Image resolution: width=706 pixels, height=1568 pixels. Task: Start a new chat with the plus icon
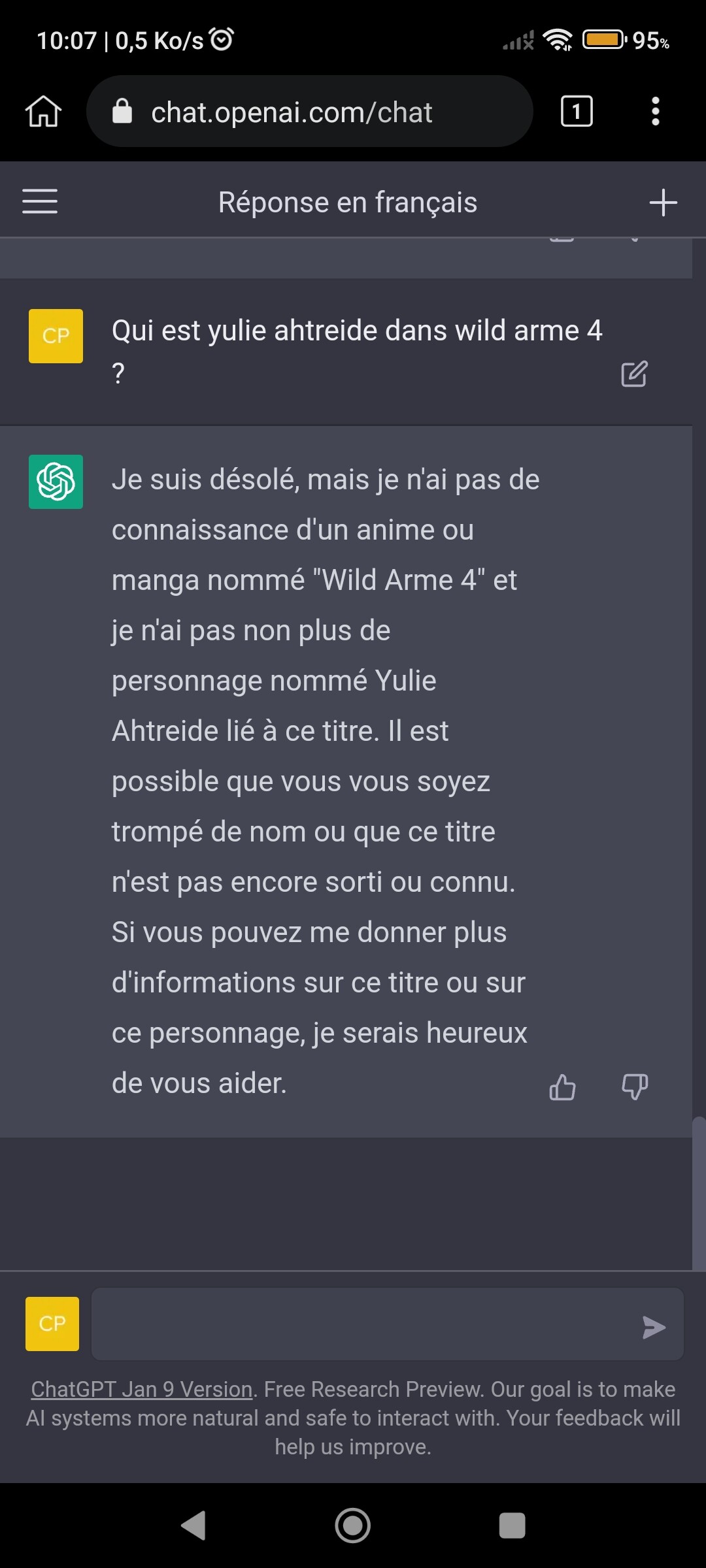663,202
